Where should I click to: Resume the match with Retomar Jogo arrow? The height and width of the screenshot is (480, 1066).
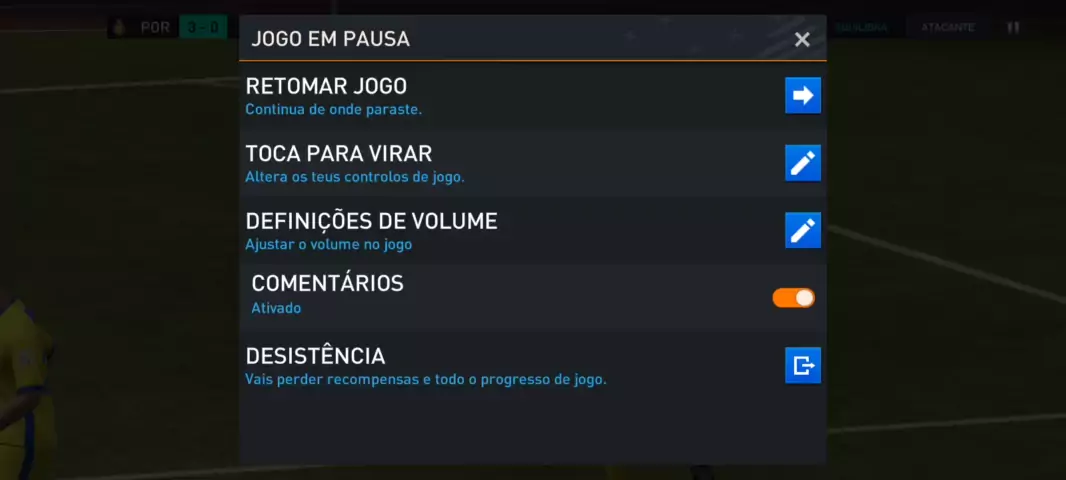point(802,95)
